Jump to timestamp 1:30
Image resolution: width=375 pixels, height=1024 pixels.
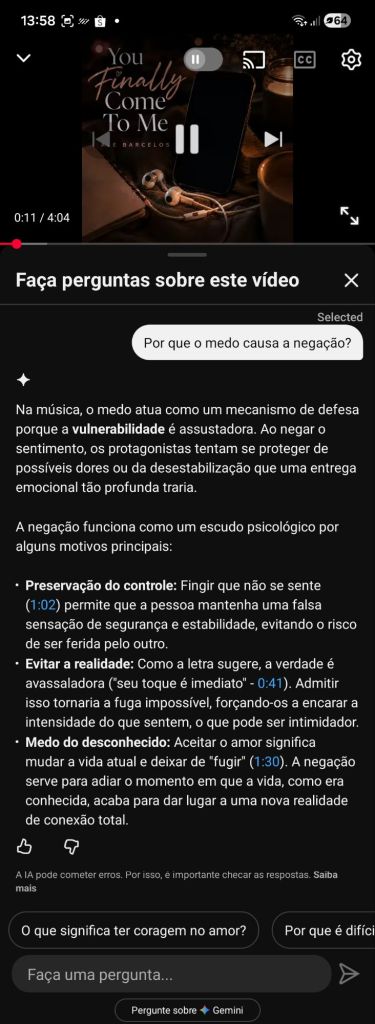click(x=267, y=761)
